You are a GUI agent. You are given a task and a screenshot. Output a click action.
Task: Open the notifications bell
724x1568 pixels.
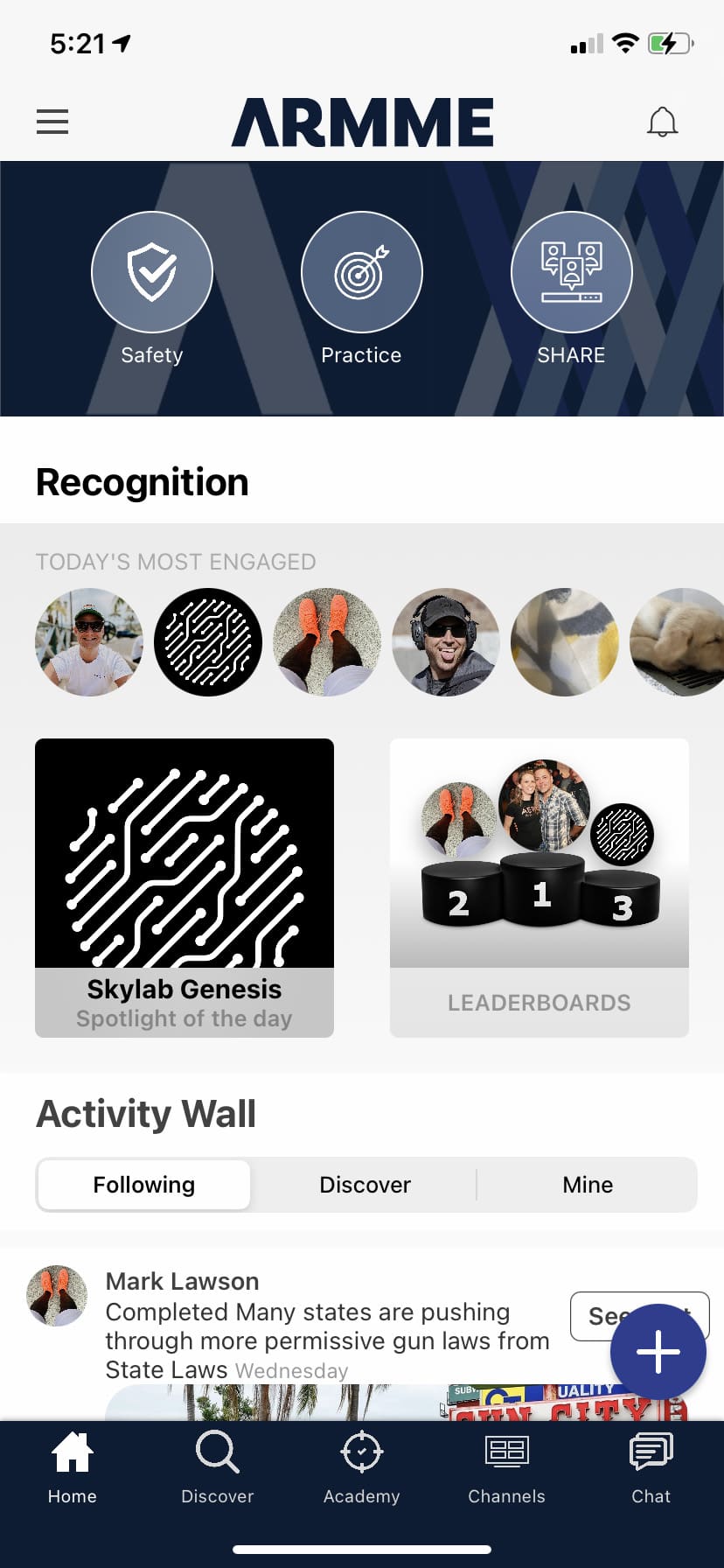[662, 122]
